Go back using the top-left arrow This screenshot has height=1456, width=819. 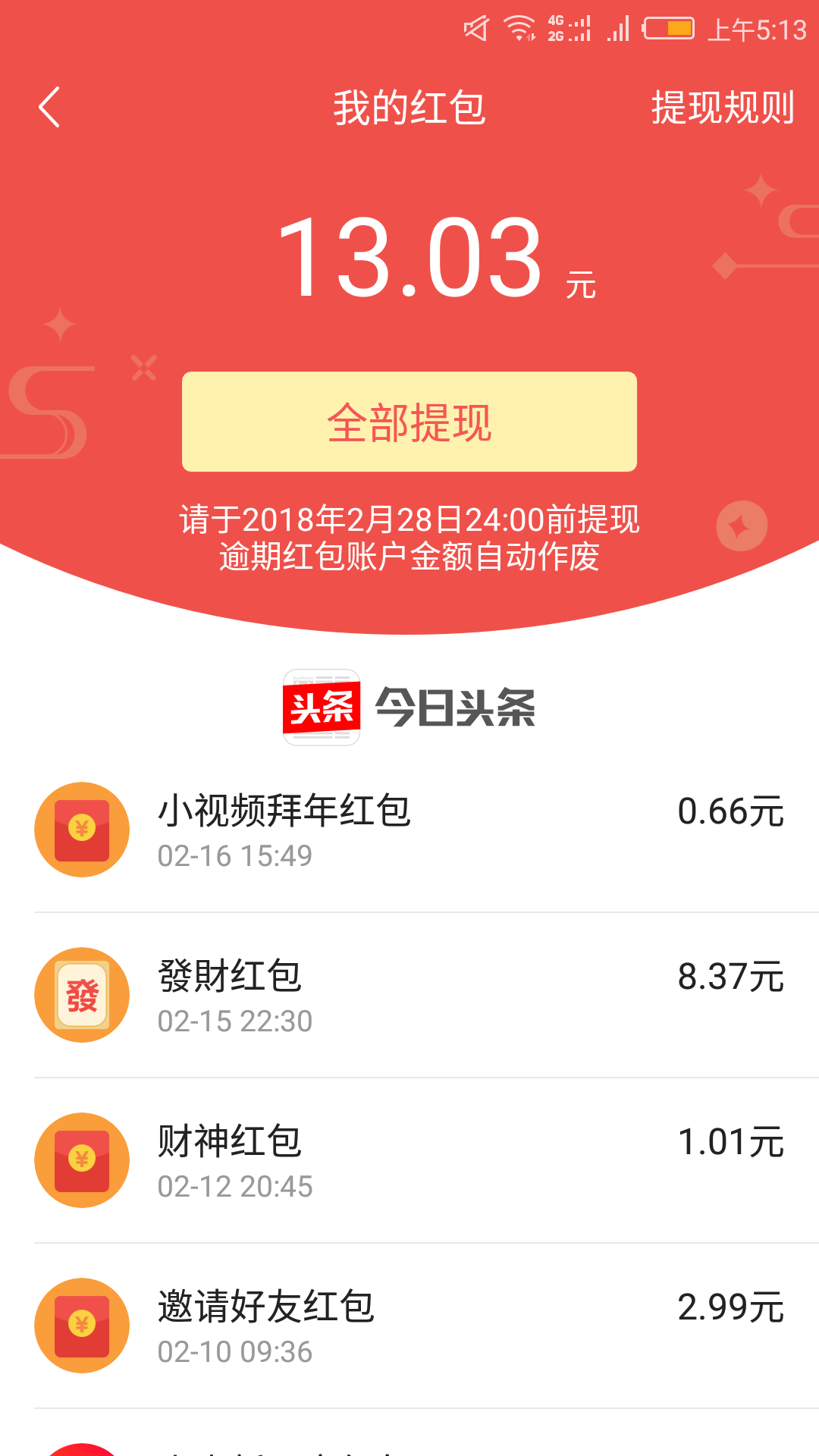pos(49,107)
